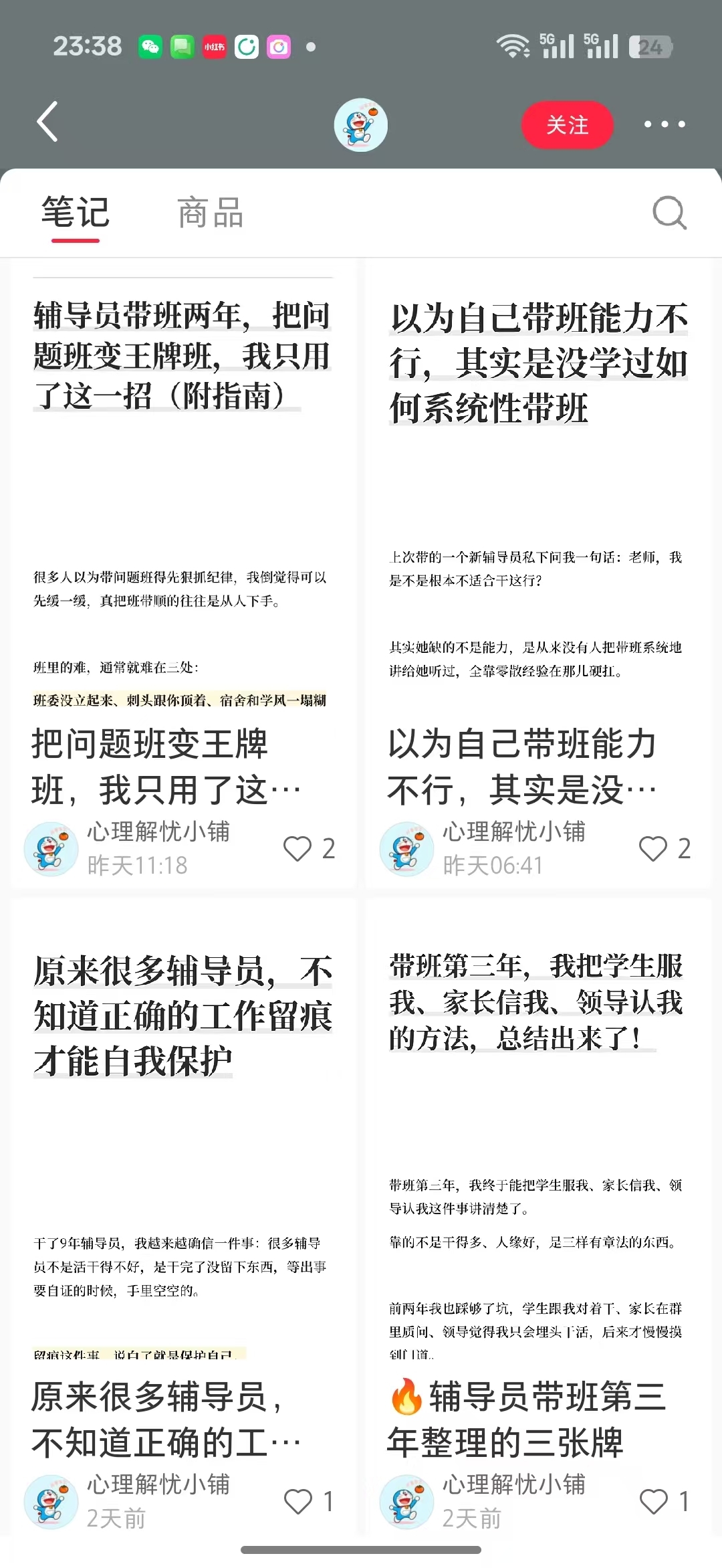Like the 原来很多辅导员 note
This screenshot has height=1568, width=722.
tap(297, 1502)
